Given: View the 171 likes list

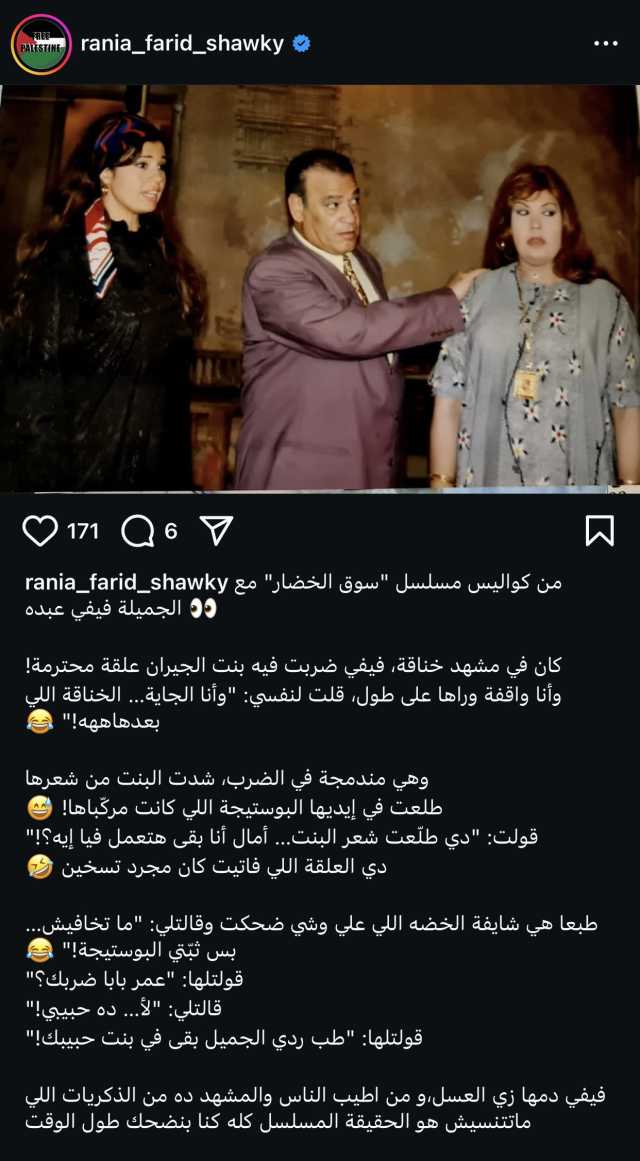Looking at the screenshot, I should click(84, 531).
